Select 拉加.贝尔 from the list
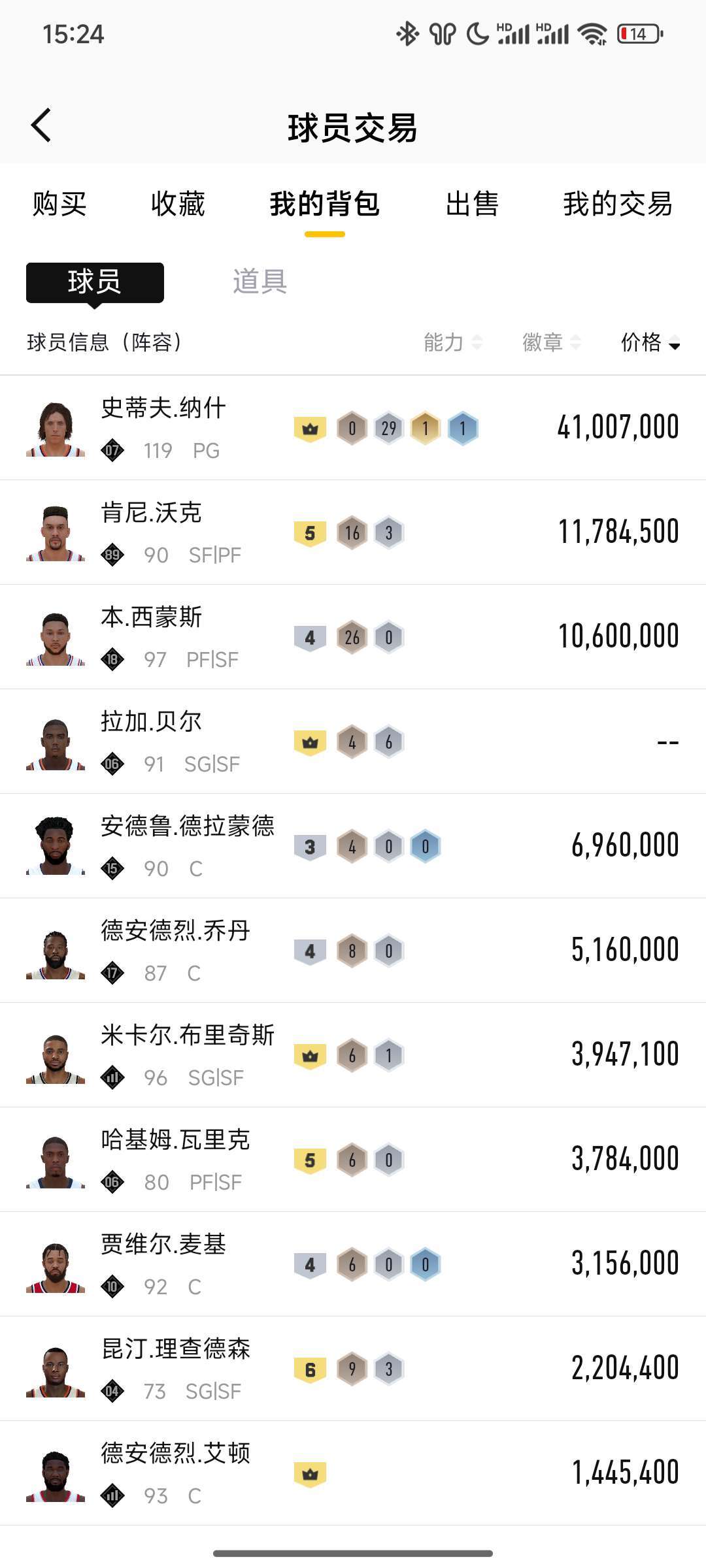Screen dimensions: 706x1568 [353, 742]
